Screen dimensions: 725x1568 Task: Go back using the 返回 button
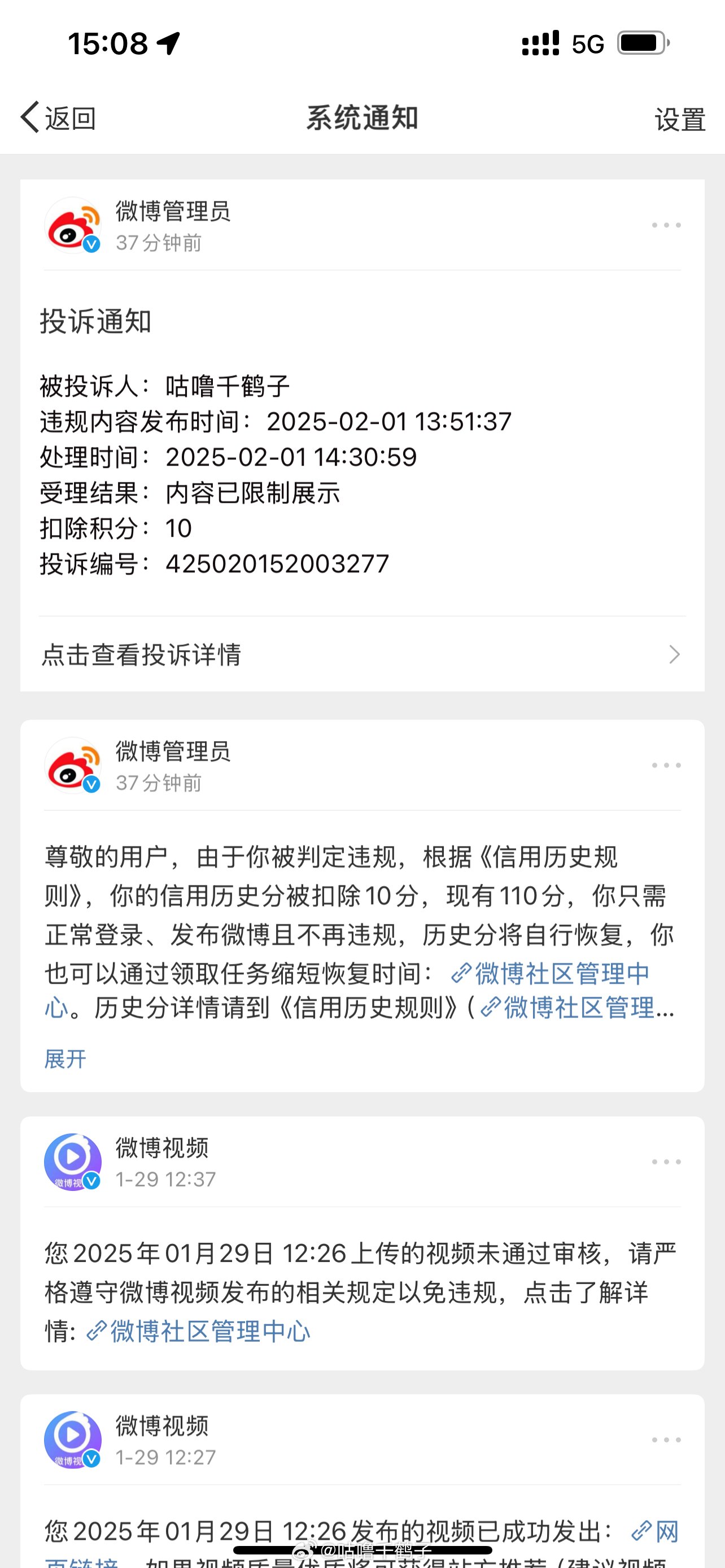point(58,118)
